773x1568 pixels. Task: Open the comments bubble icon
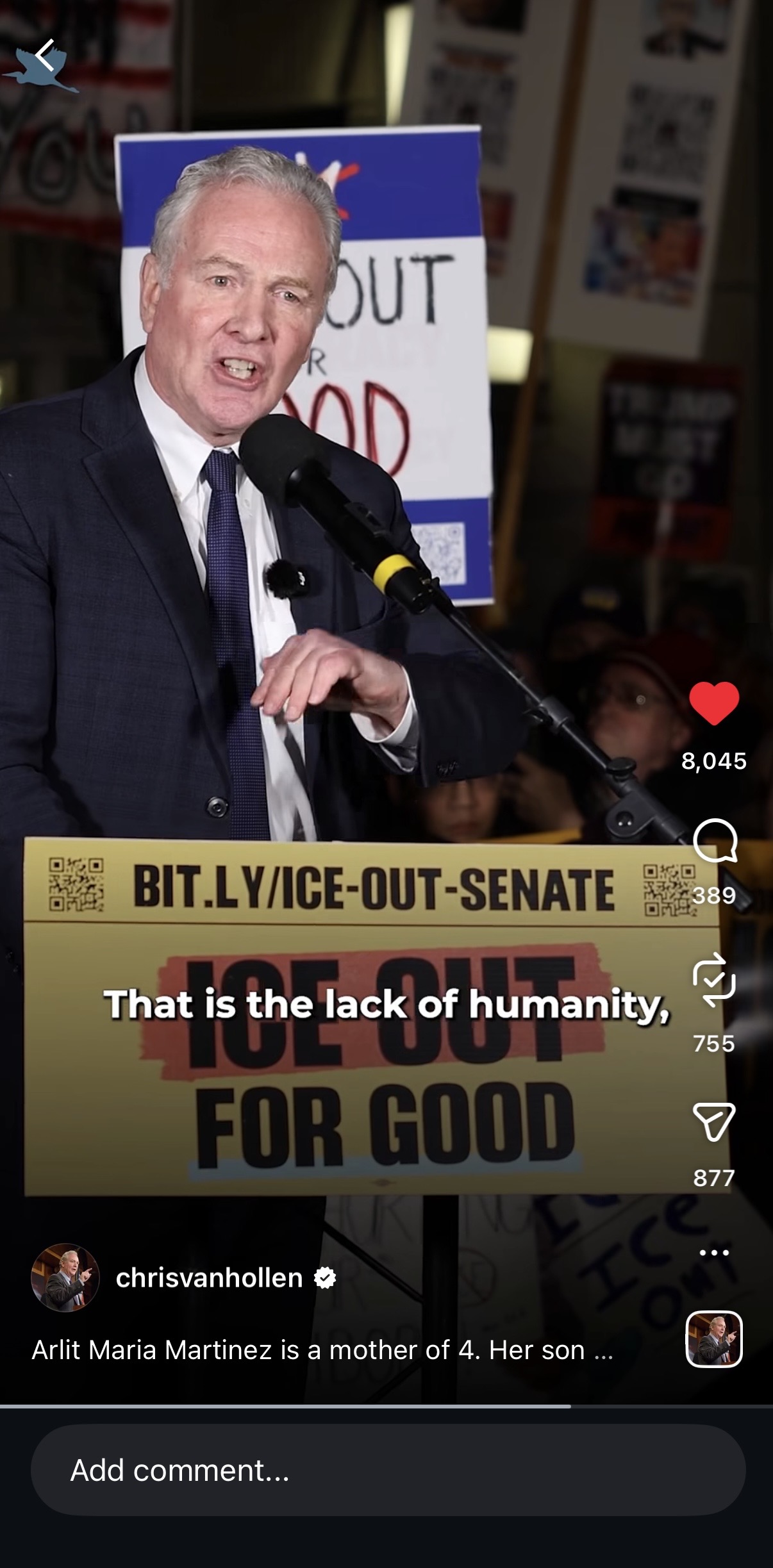point(714,840)
